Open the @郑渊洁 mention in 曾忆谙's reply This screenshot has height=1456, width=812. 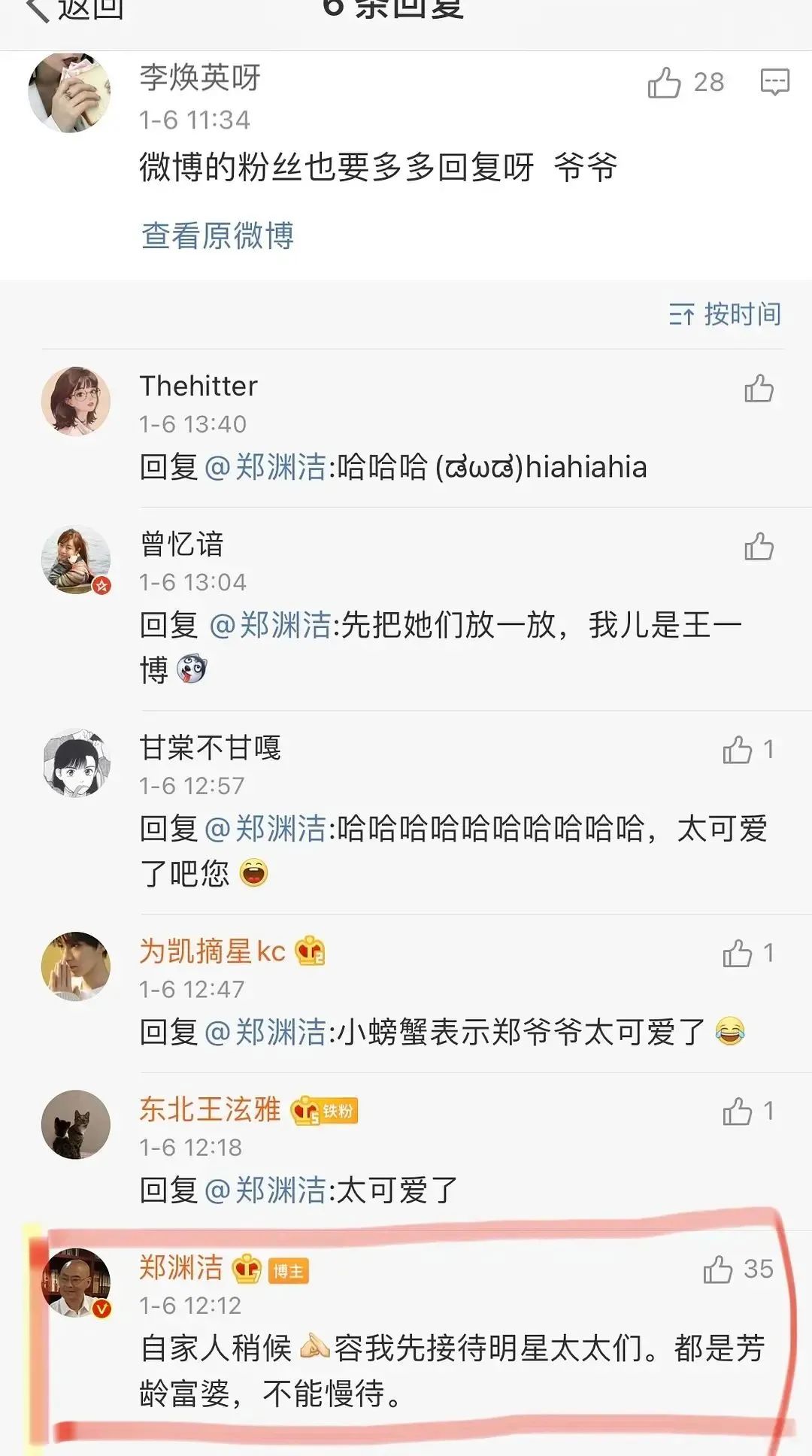pyautogui.click(x=269, y=624)
